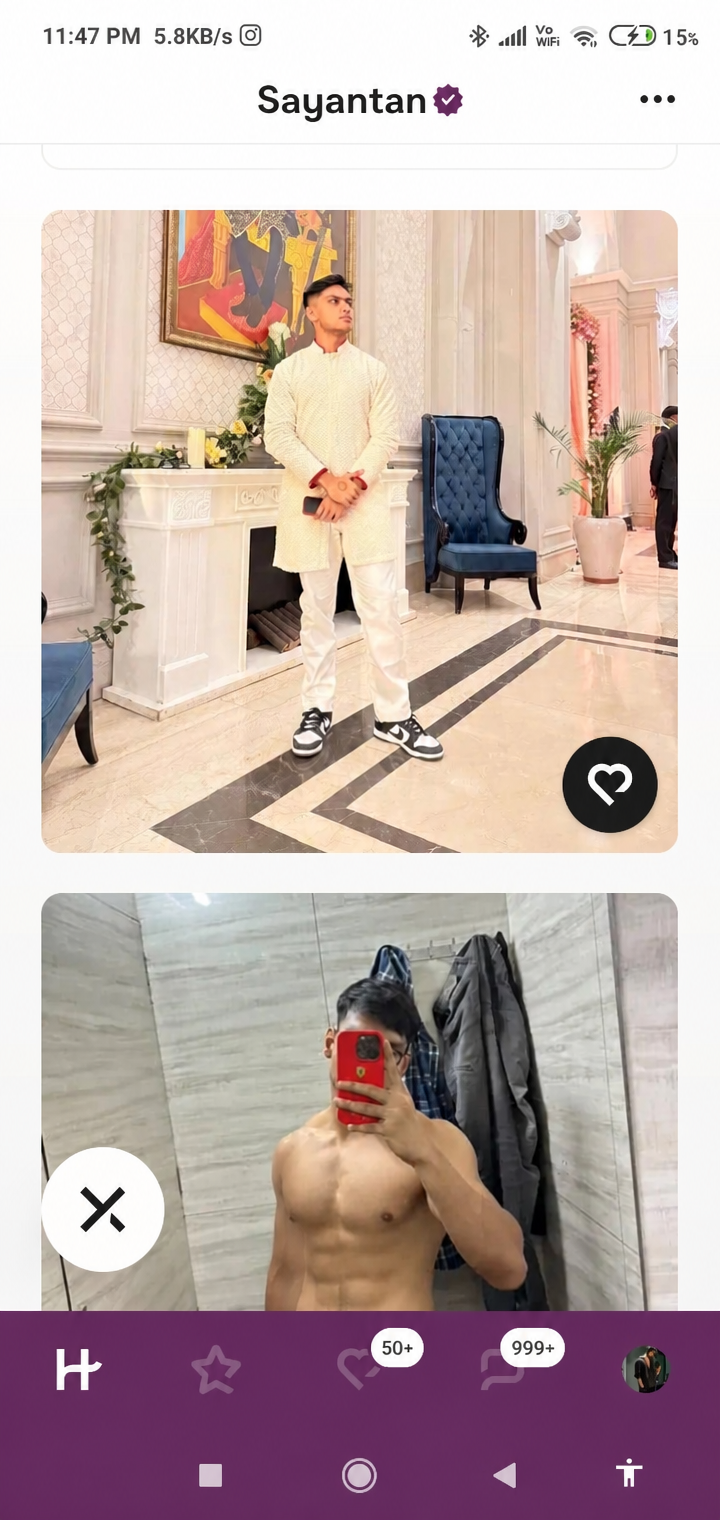Switch to the Standouts star tab
Image resolution: width=720 pixels, height=1520 pixels.
(216, 1370)
